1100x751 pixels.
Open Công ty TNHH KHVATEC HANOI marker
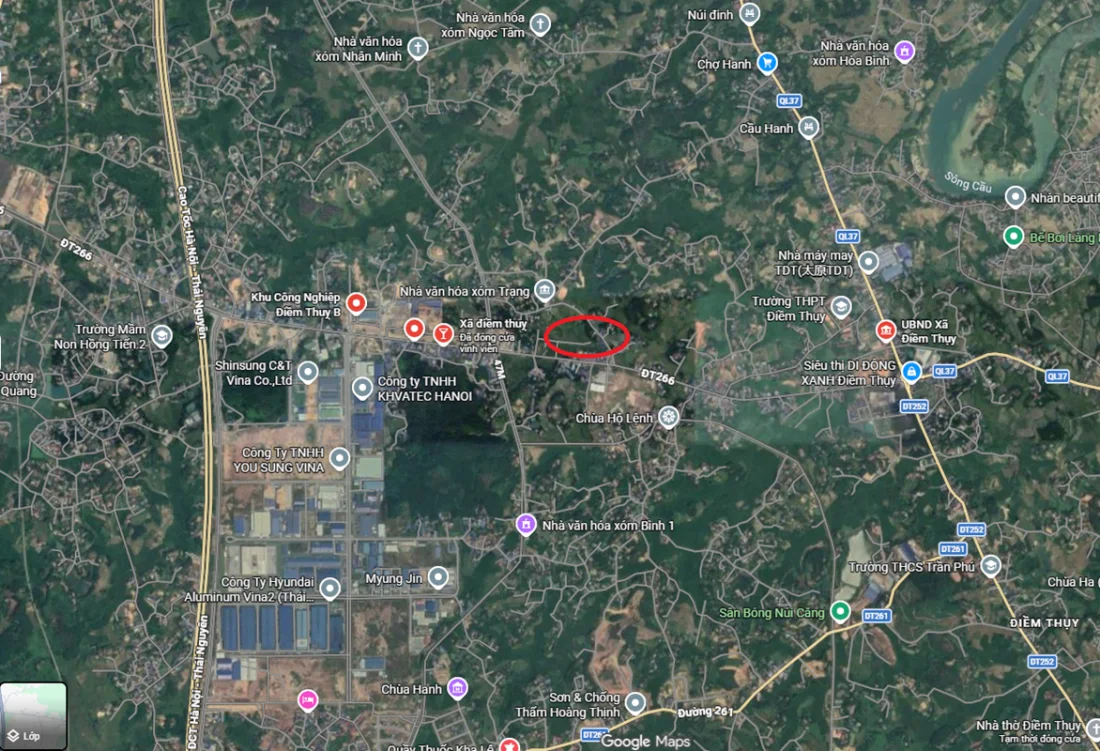pos(363,388)
